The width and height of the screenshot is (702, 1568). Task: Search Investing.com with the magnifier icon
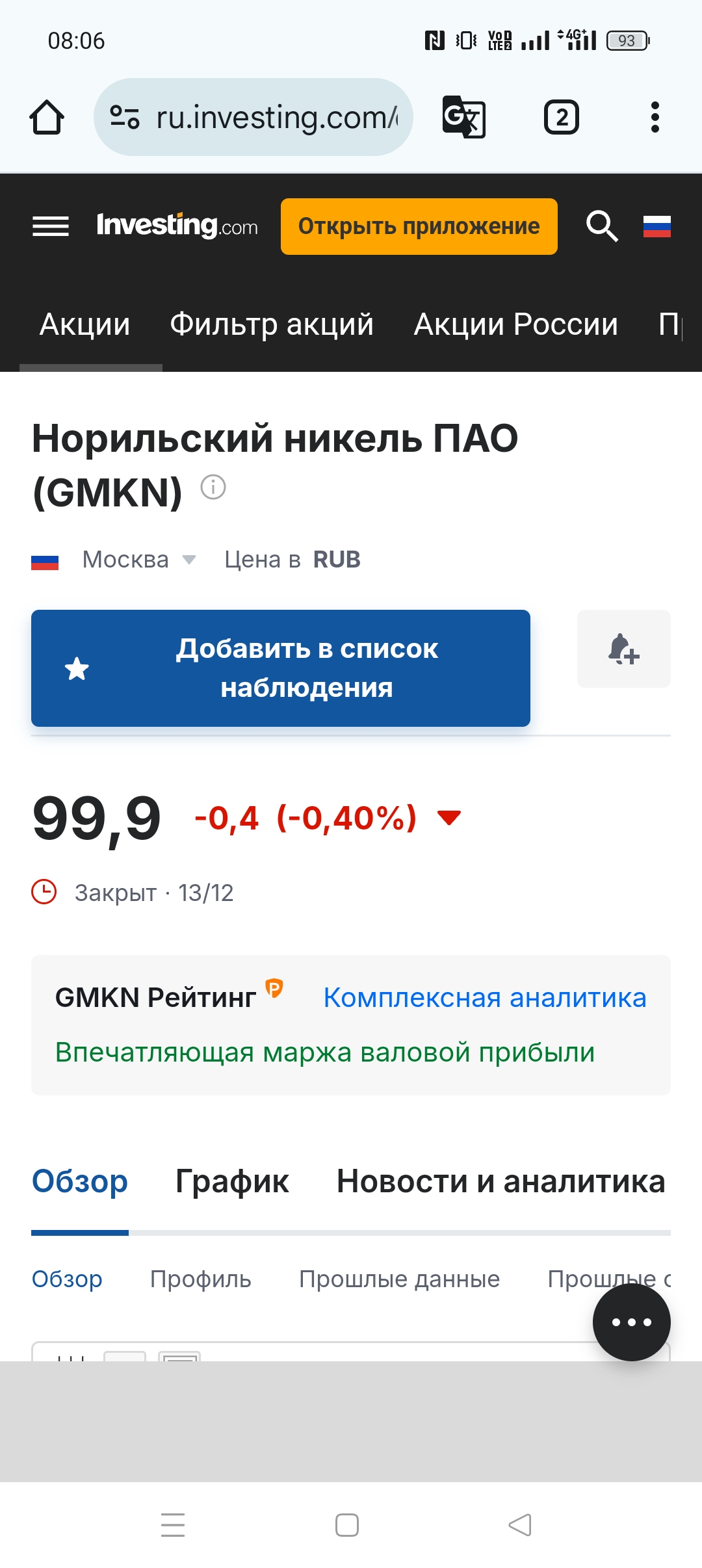tap(602, 226)
